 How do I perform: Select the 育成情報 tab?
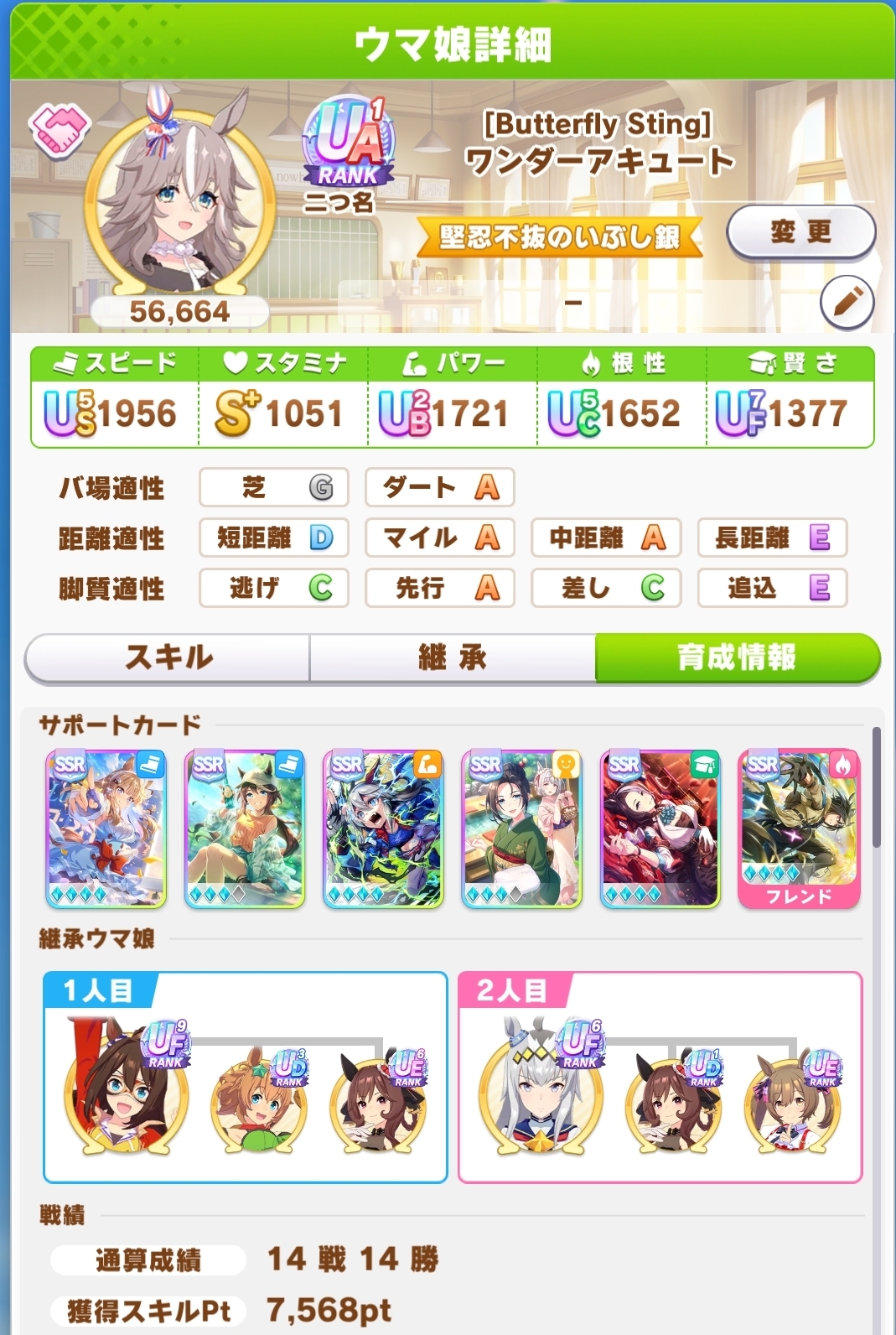[737, 657]
